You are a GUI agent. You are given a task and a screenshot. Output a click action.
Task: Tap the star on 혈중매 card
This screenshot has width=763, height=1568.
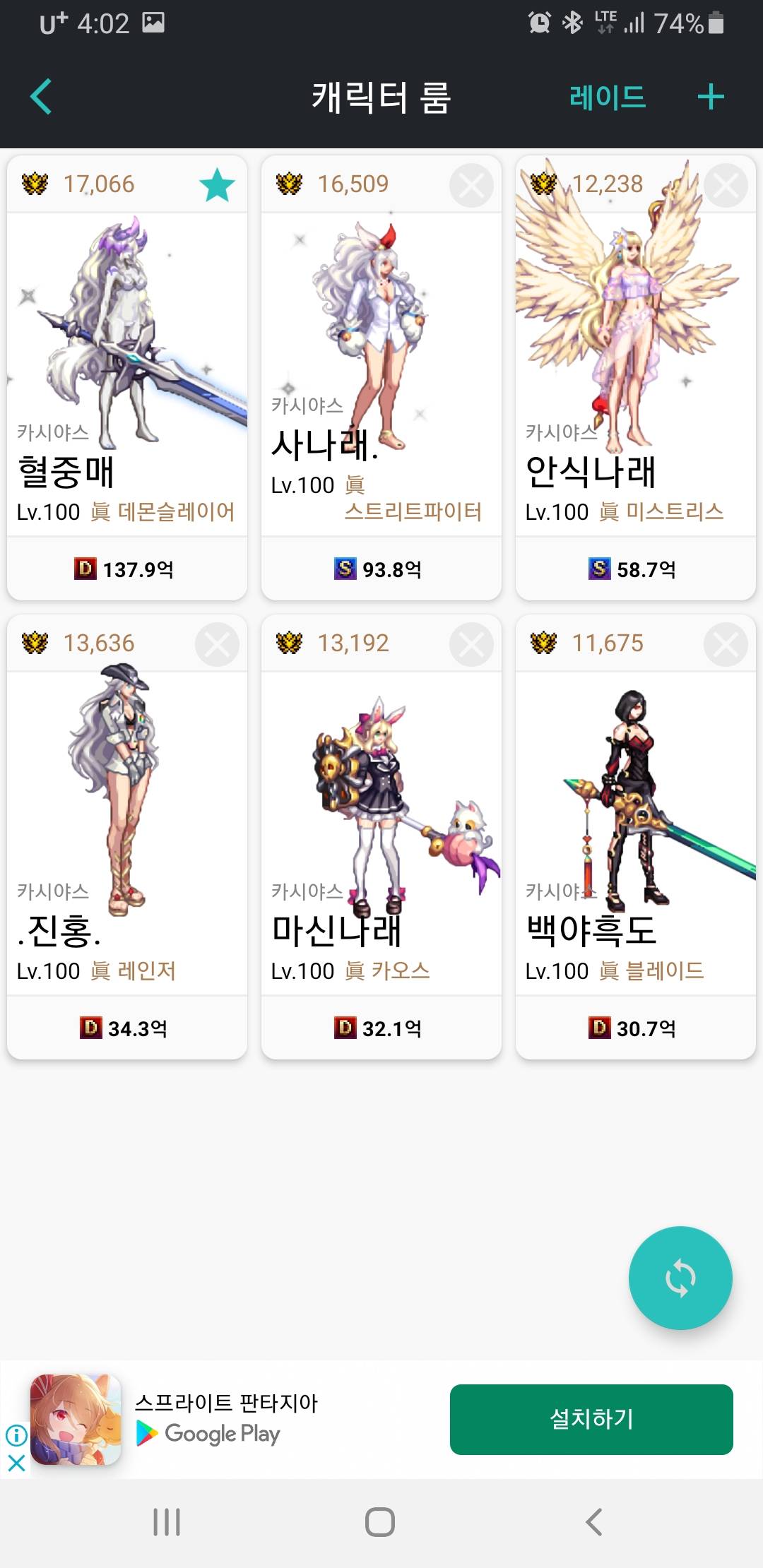[217, 185]
